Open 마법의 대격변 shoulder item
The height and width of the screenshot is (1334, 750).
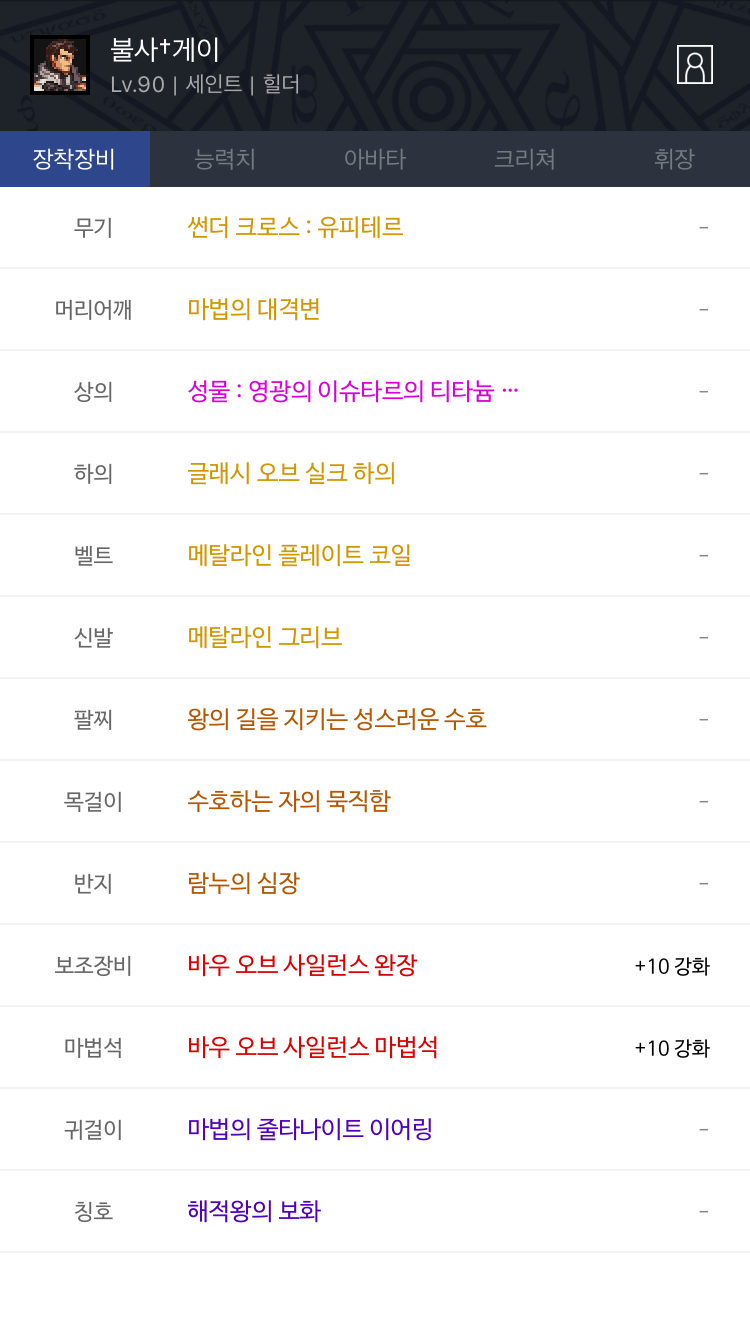[x=375, y=310]
